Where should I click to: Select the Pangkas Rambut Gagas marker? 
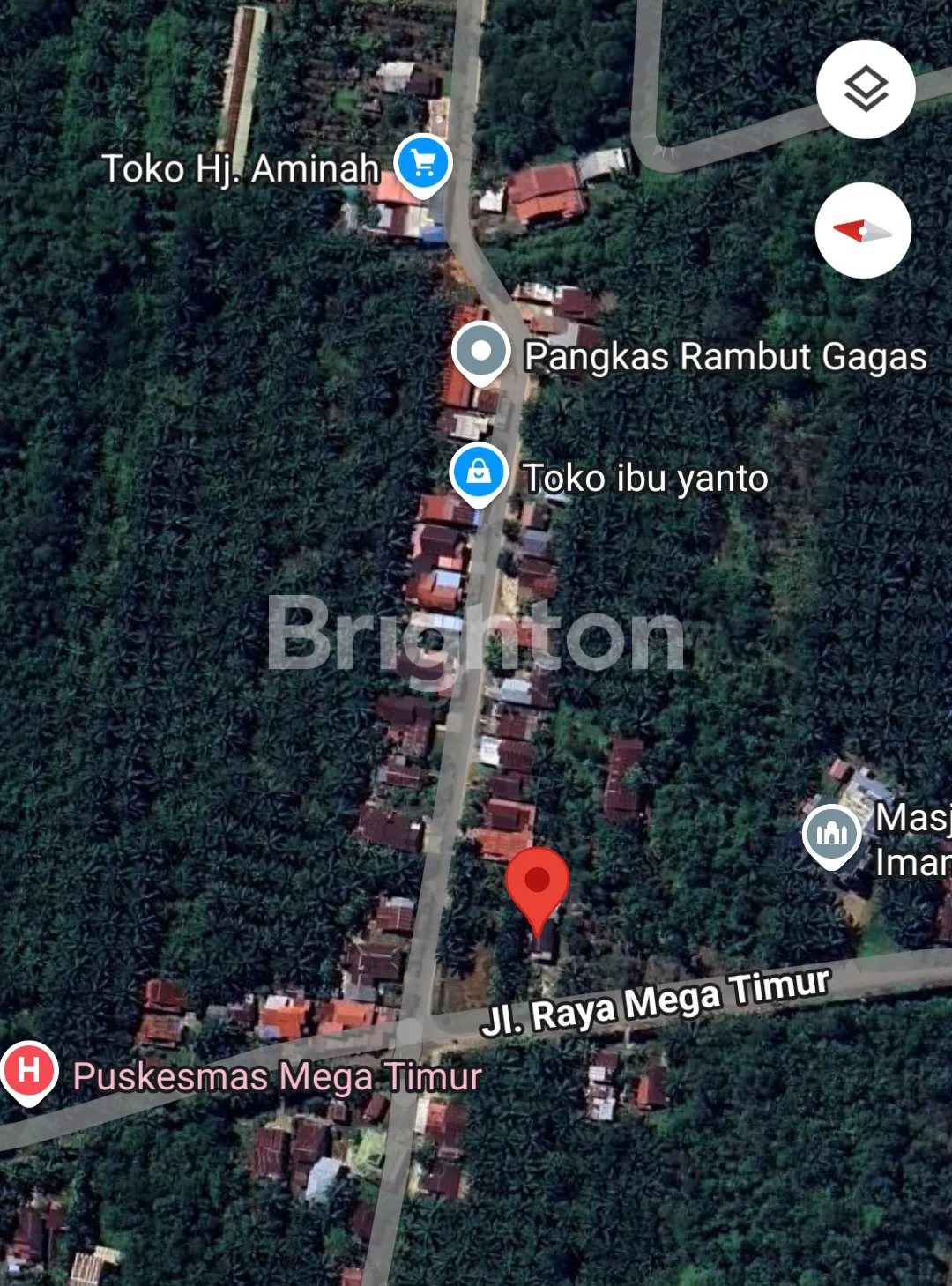pos(480,352)
